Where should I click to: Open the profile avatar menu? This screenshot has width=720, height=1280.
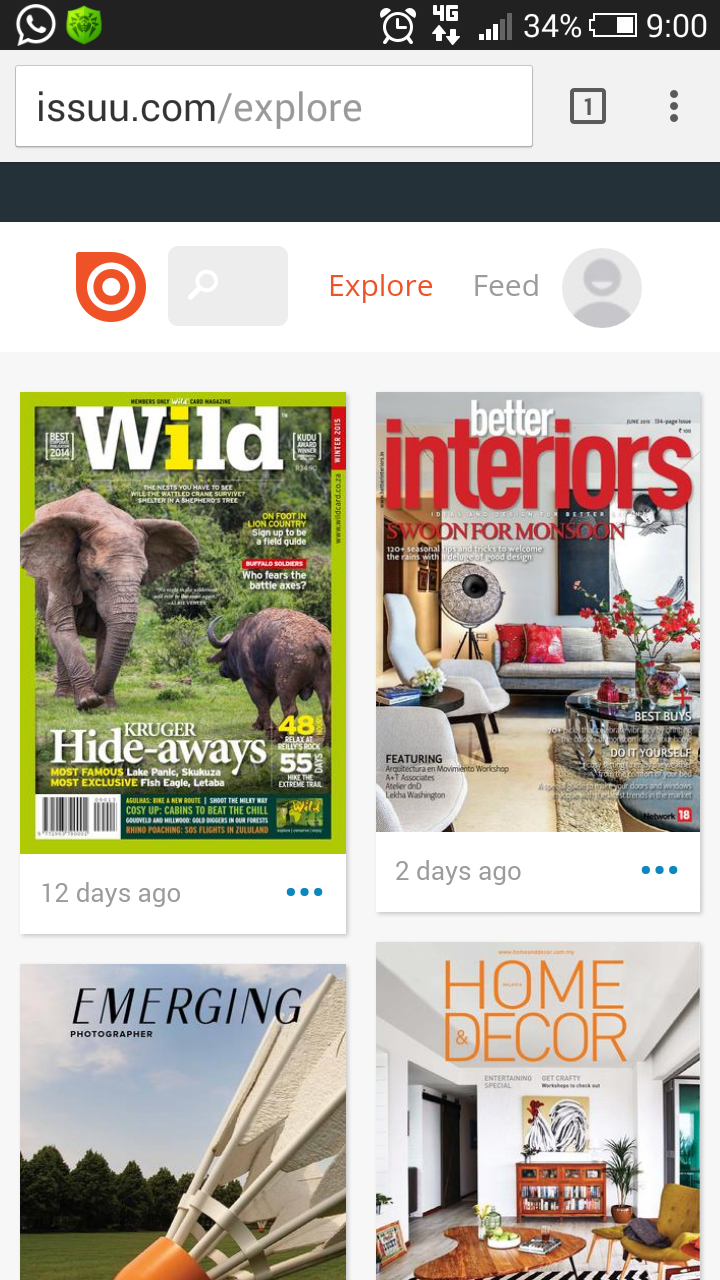pyautogui.click(x=601, y=287)
